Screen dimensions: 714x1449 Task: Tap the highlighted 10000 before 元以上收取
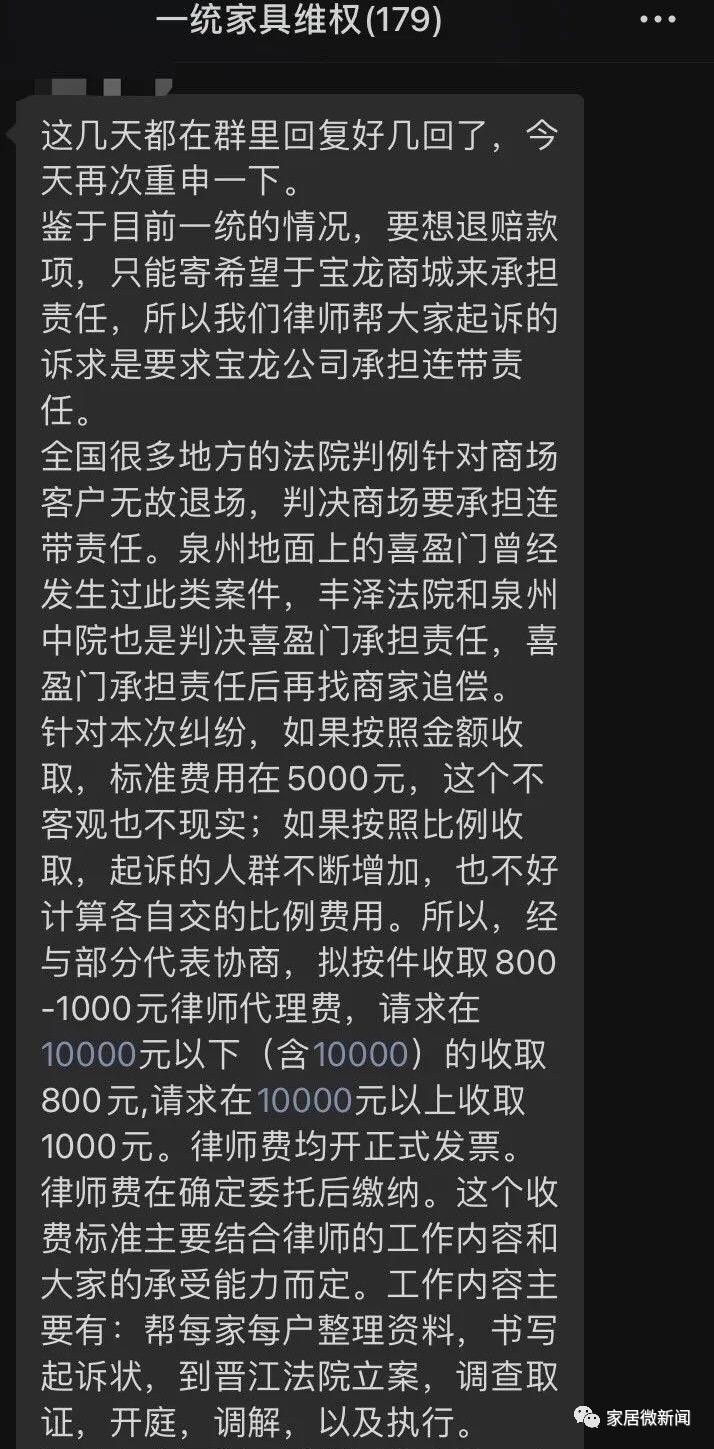click(x=305, y=1099)
